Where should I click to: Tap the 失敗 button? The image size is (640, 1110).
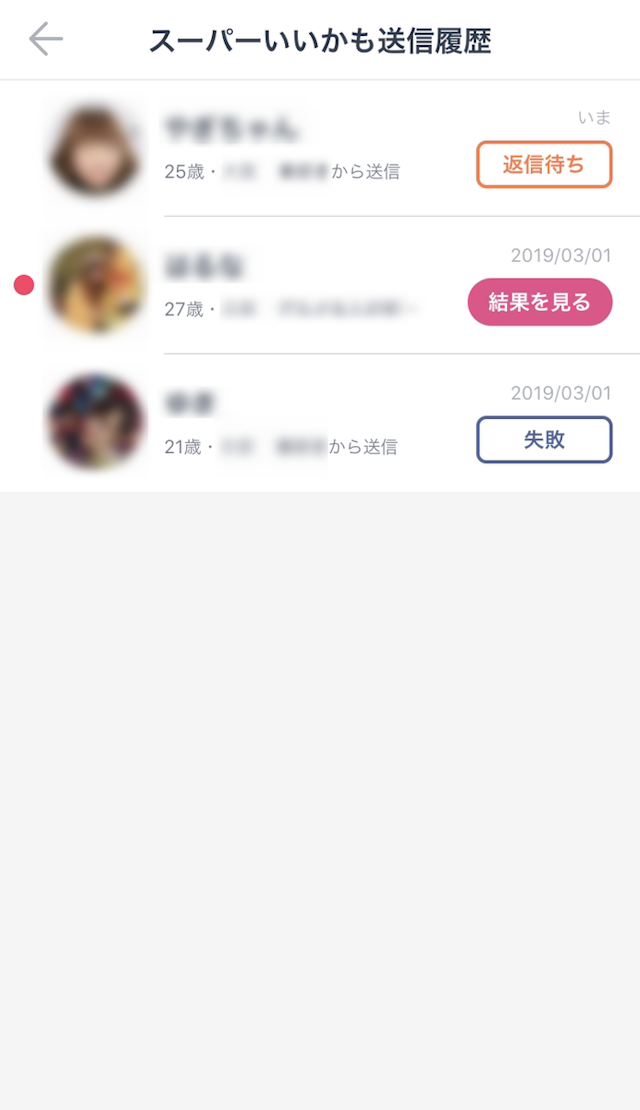pyautogui.click(x=543, y=440)
